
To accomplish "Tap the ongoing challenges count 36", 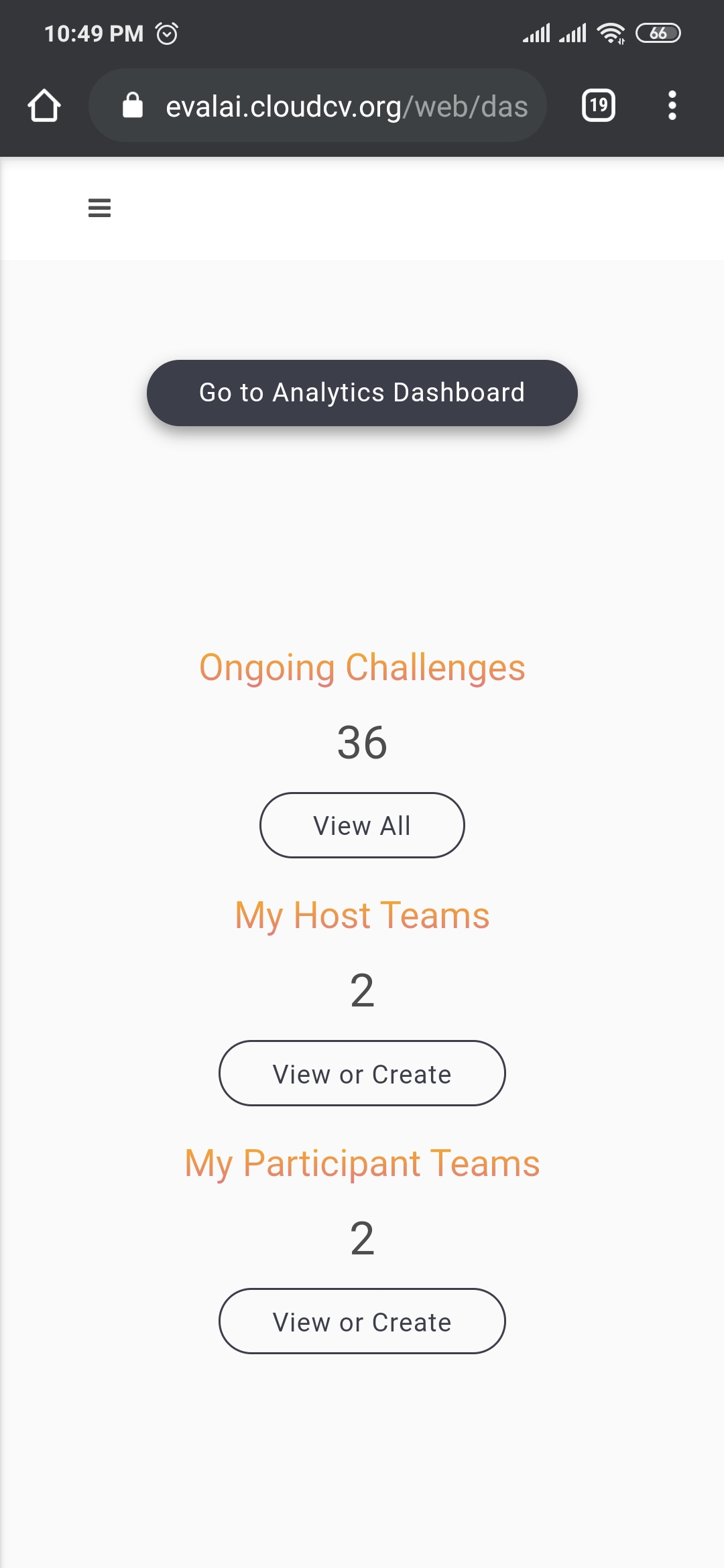I will tap(361, 744).
